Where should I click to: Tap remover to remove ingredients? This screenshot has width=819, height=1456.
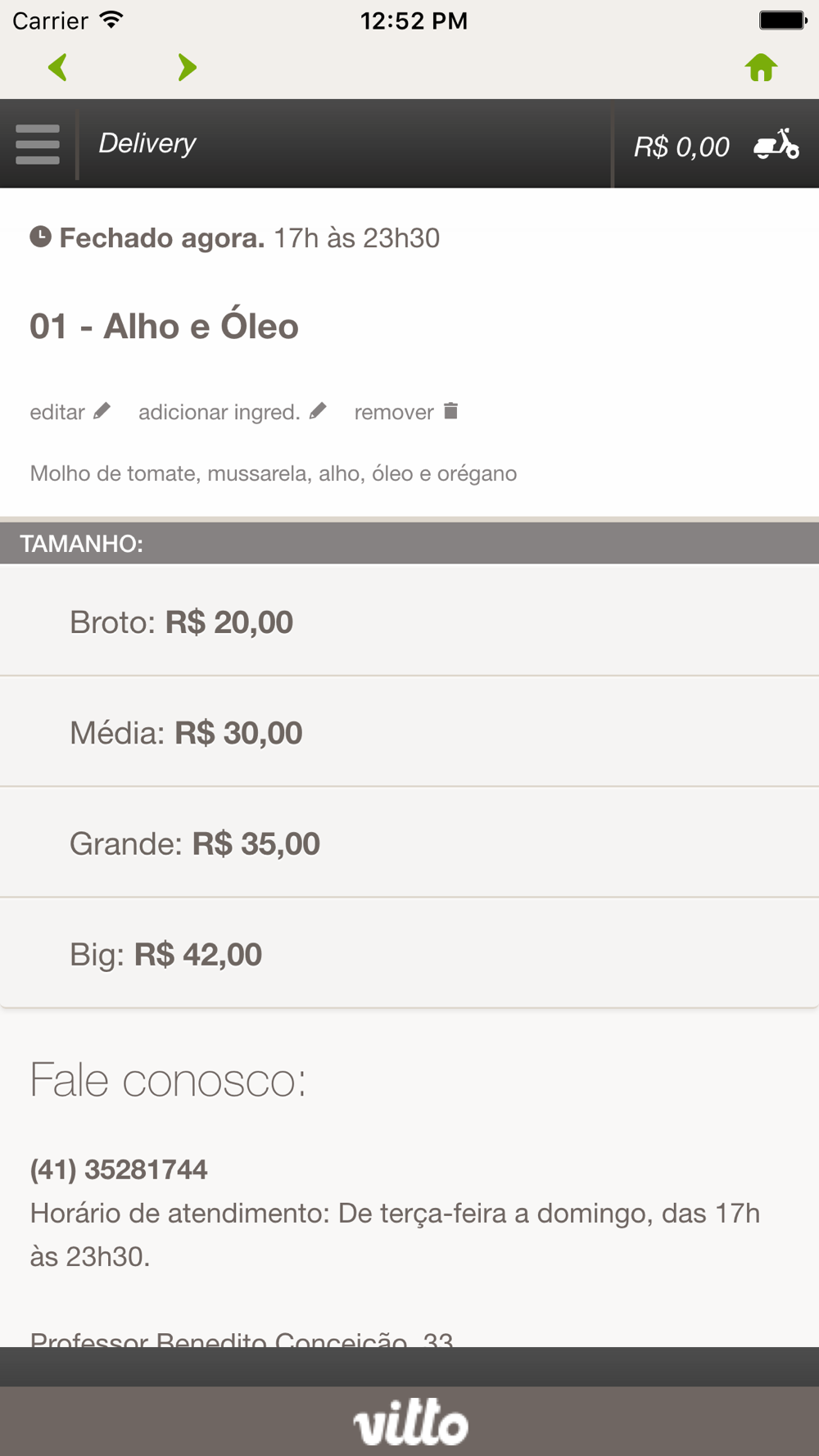click(406, 412)
